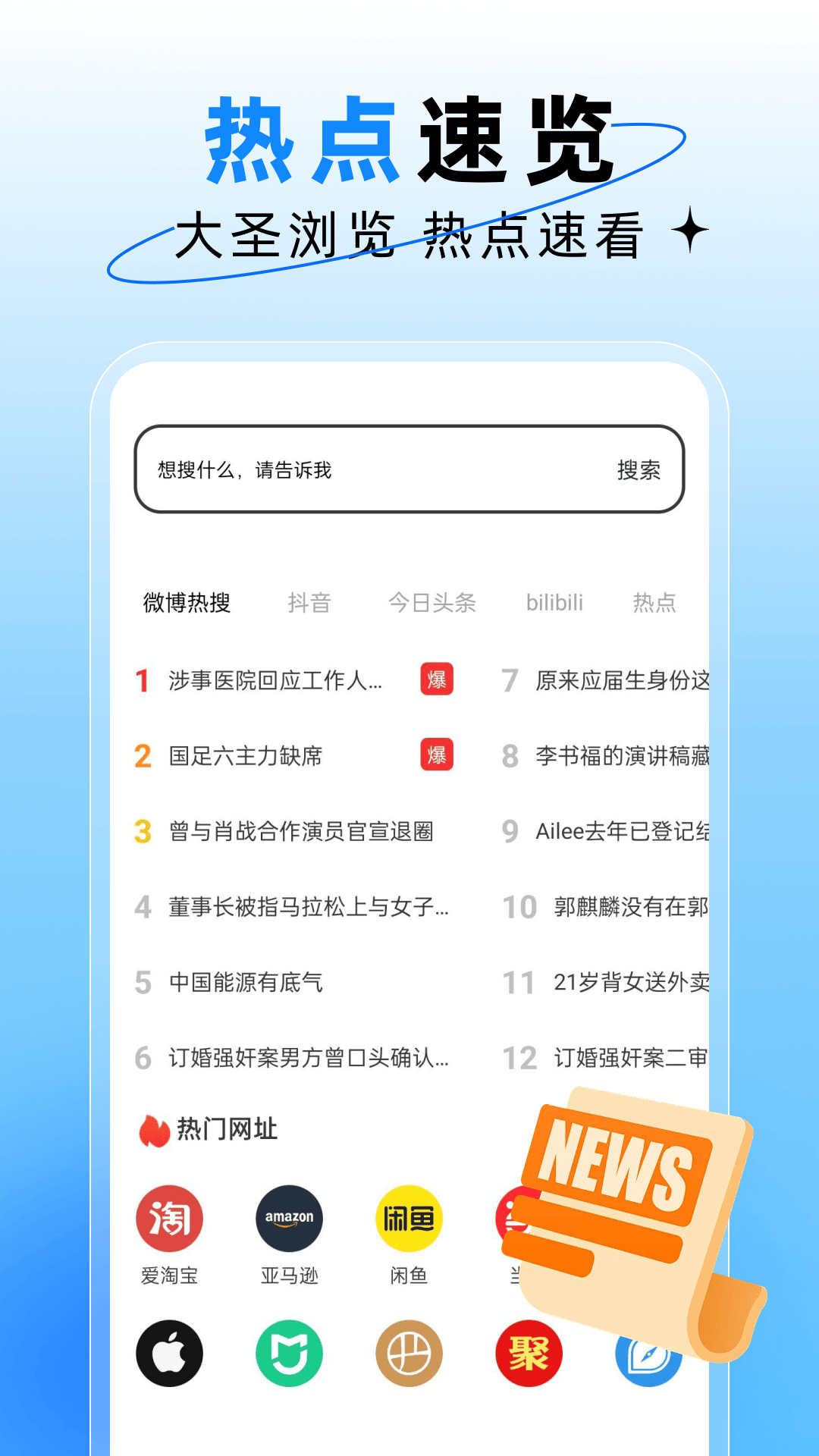
Task: Open the 闲鱼 Xianyu shortcut icon
Action: pyautogui.click(x=409, y=1218)
